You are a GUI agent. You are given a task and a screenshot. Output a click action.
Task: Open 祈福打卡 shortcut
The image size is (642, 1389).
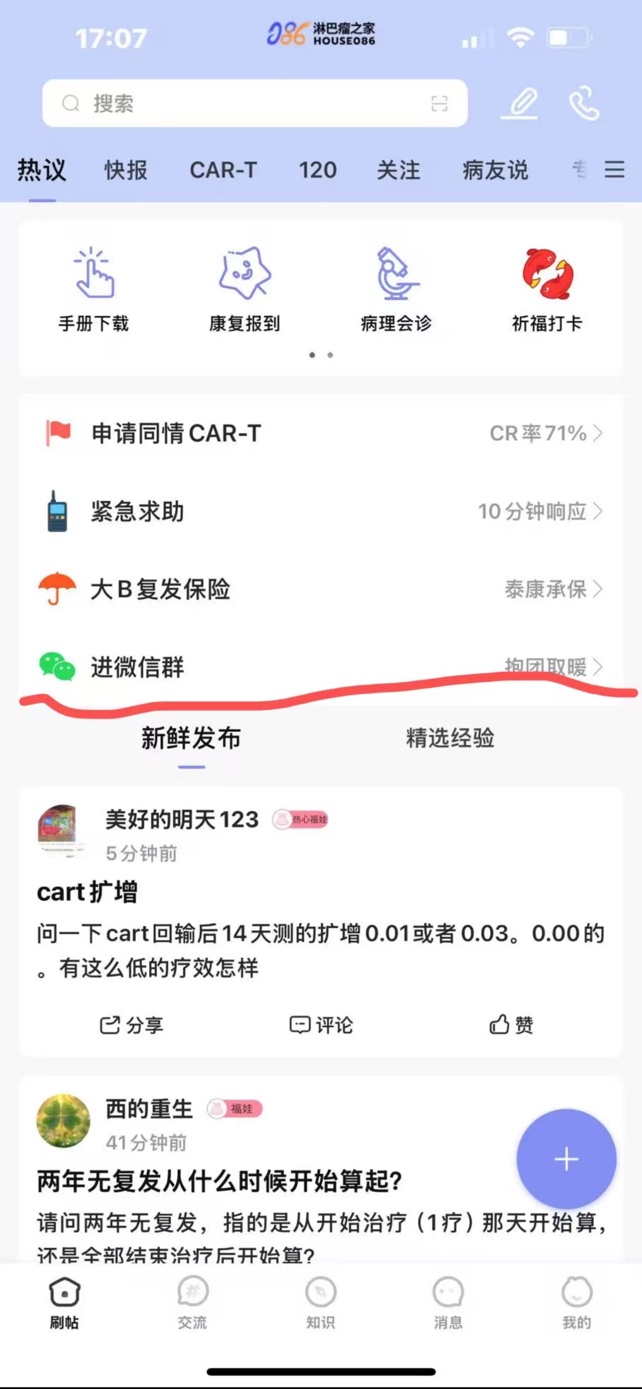coord(547,290)
